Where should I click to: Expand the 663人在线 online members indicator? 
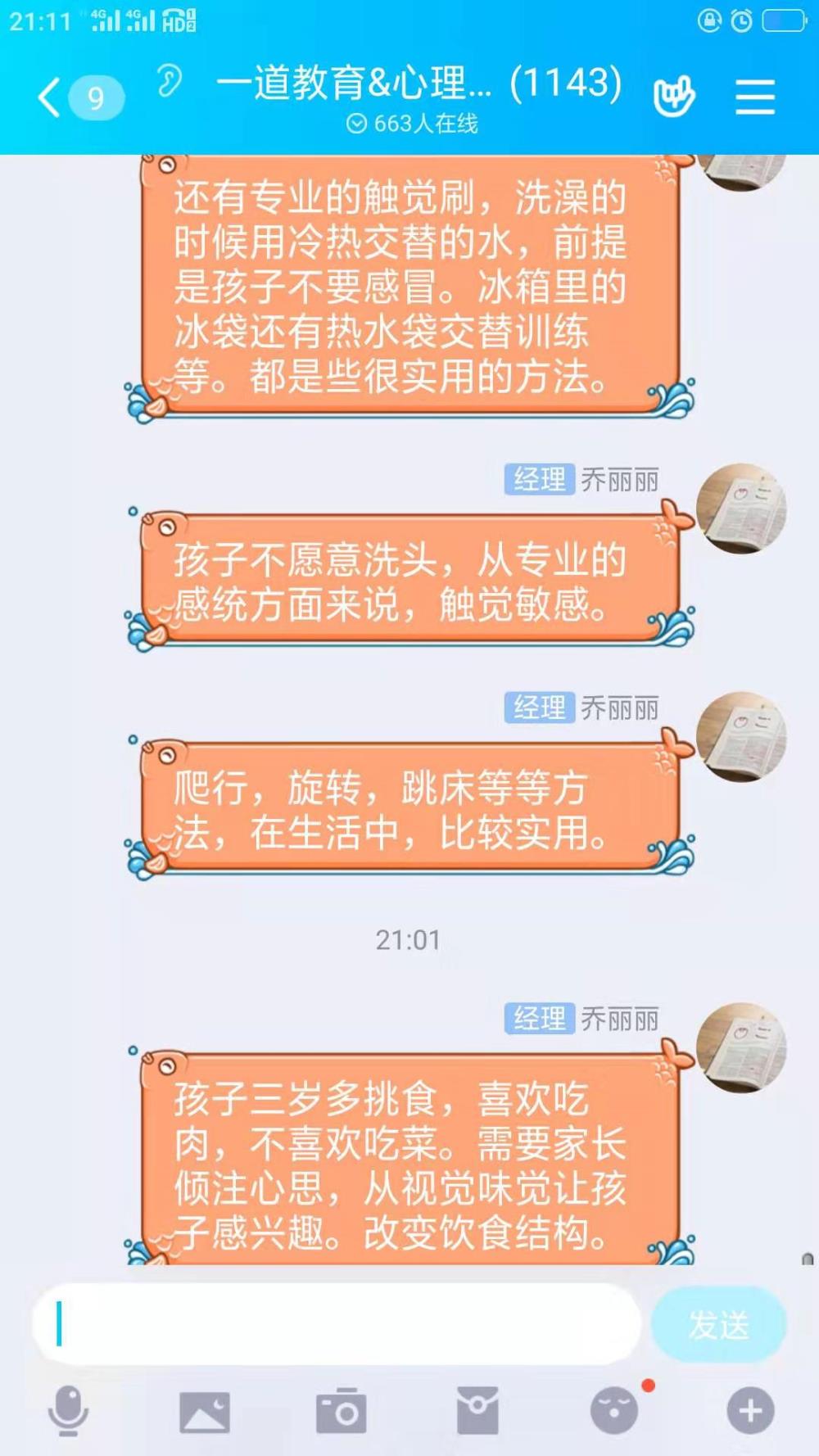tap(412, 124)
